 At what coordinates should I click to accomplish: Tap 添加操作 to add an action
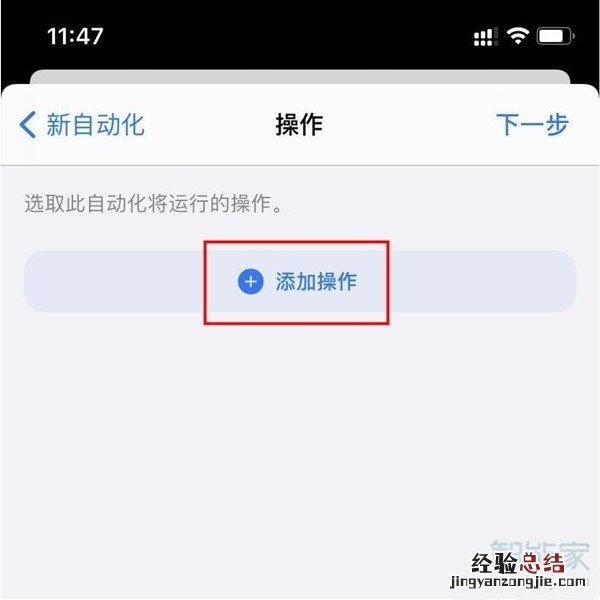[x=298, y=282]
